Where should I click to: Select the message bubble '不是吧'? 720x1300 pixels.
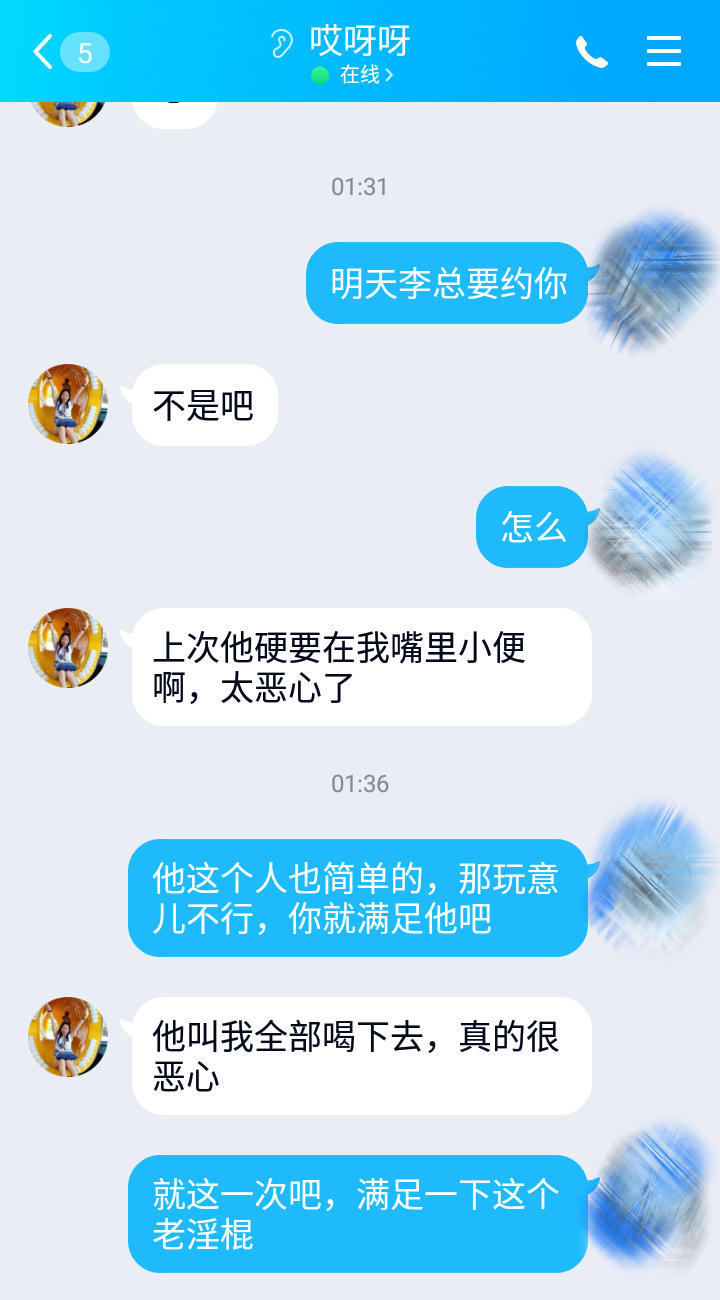click(204, 404)
